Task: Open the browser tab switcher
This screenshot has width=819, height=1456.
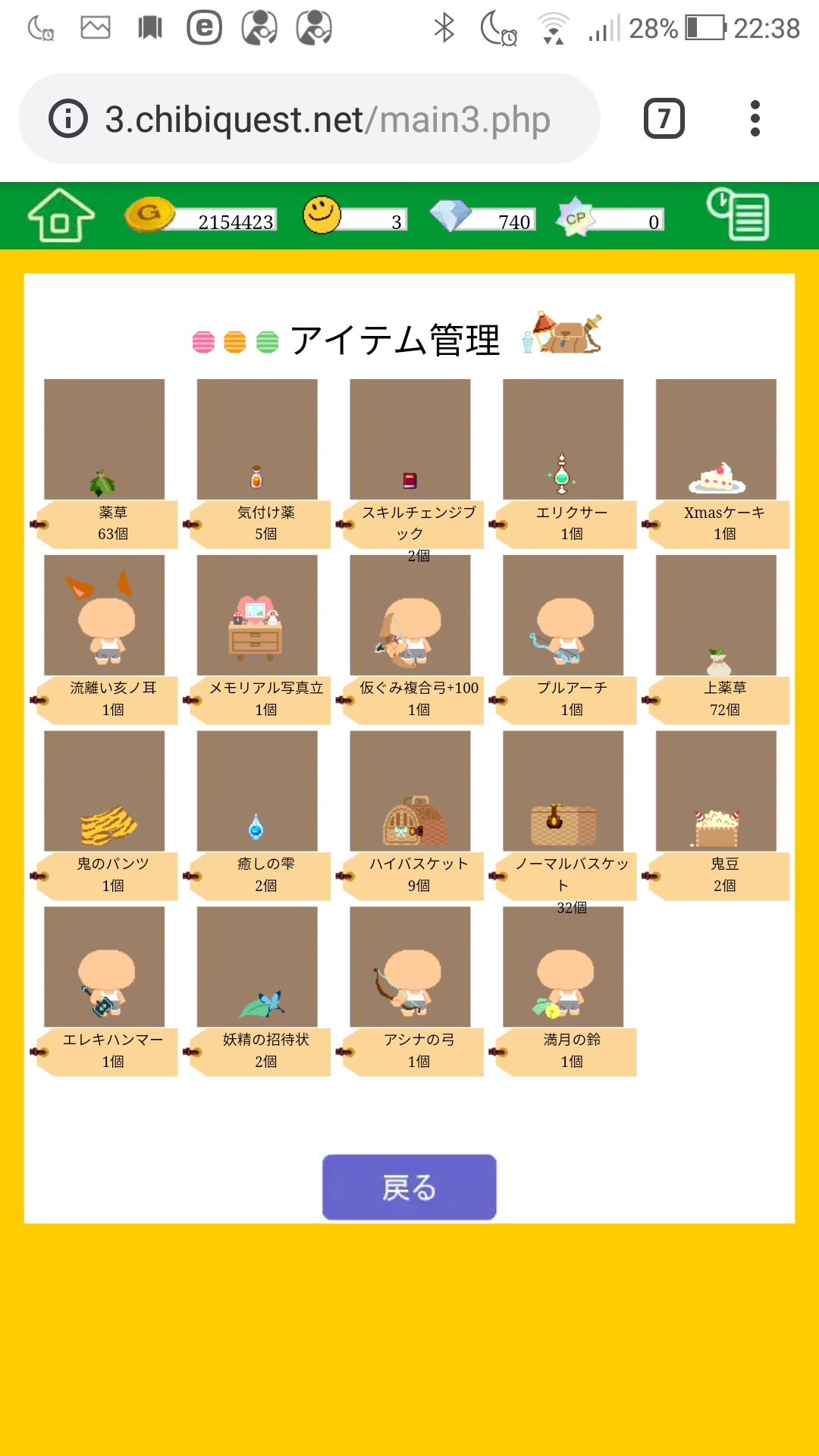Action: click(664, 118)
